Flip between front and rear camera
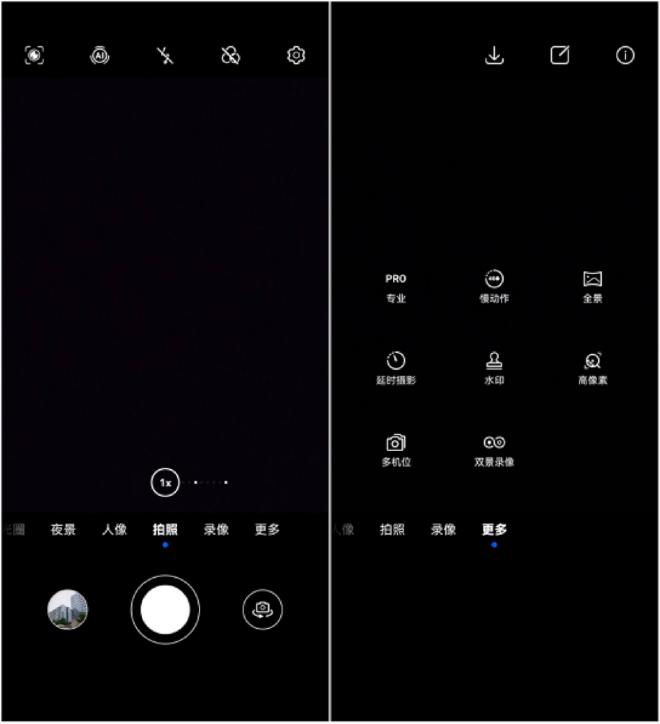The image size is (660, 724). point(262,609)
